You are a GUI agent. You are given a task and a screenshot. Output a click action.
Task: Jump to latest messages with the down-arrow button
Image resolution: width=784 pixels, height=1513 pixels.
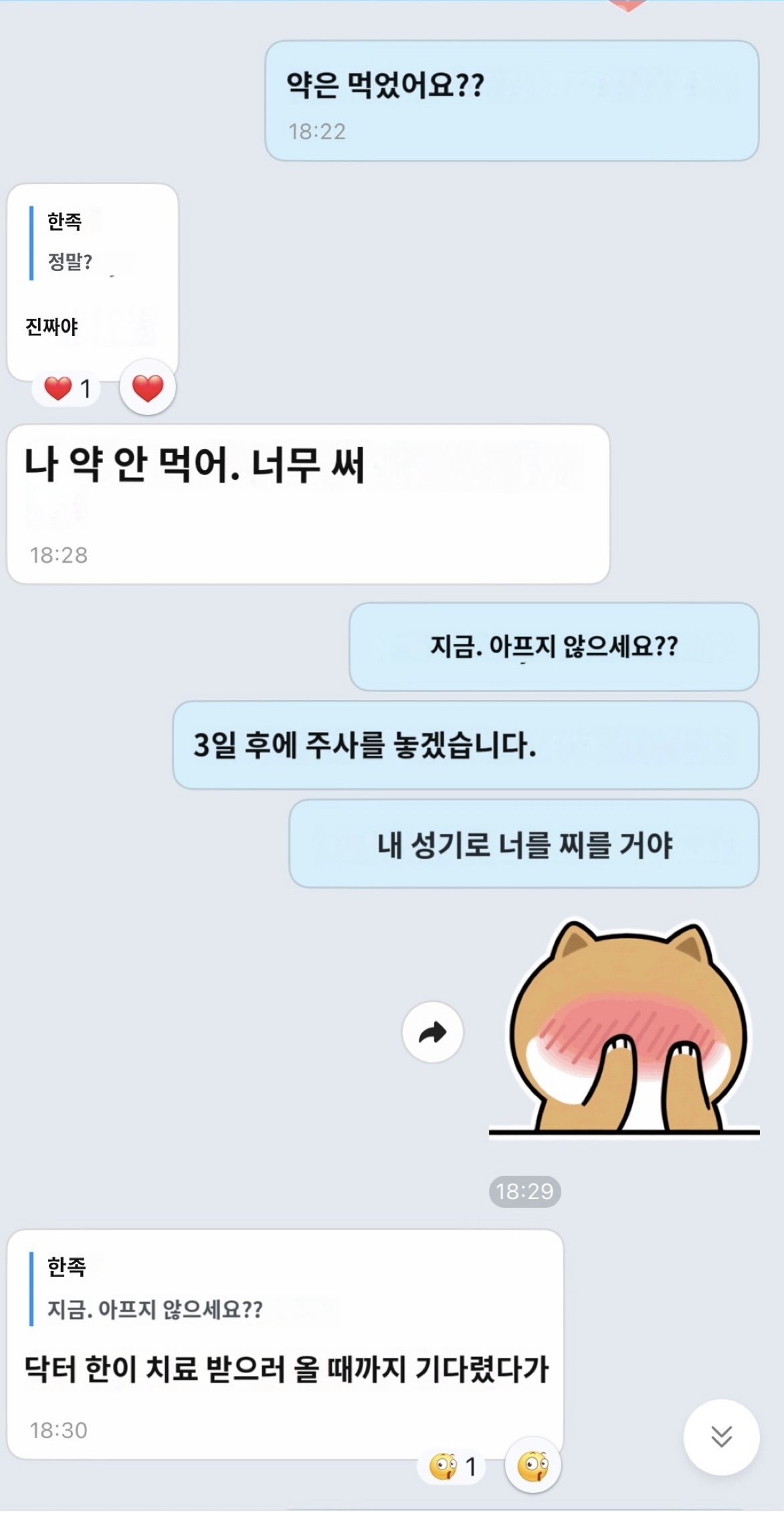coord(721,1436)
